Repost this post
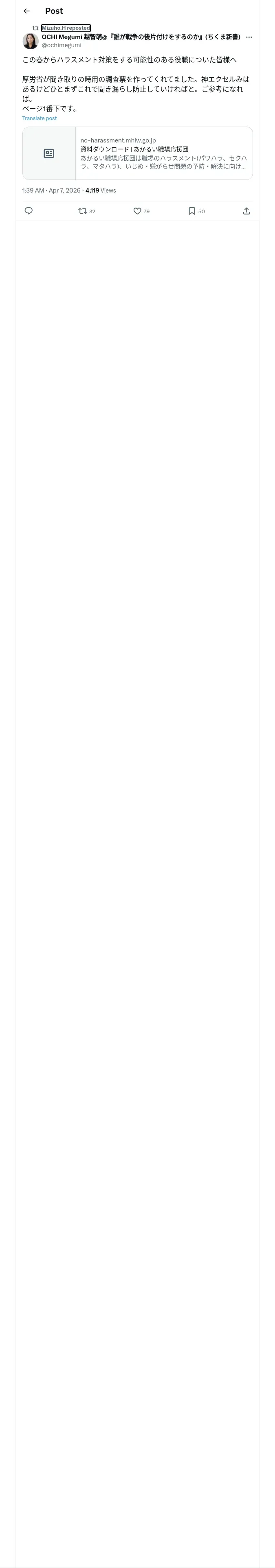The height and width of the screenshot is (1568, 275). (87, 211)
